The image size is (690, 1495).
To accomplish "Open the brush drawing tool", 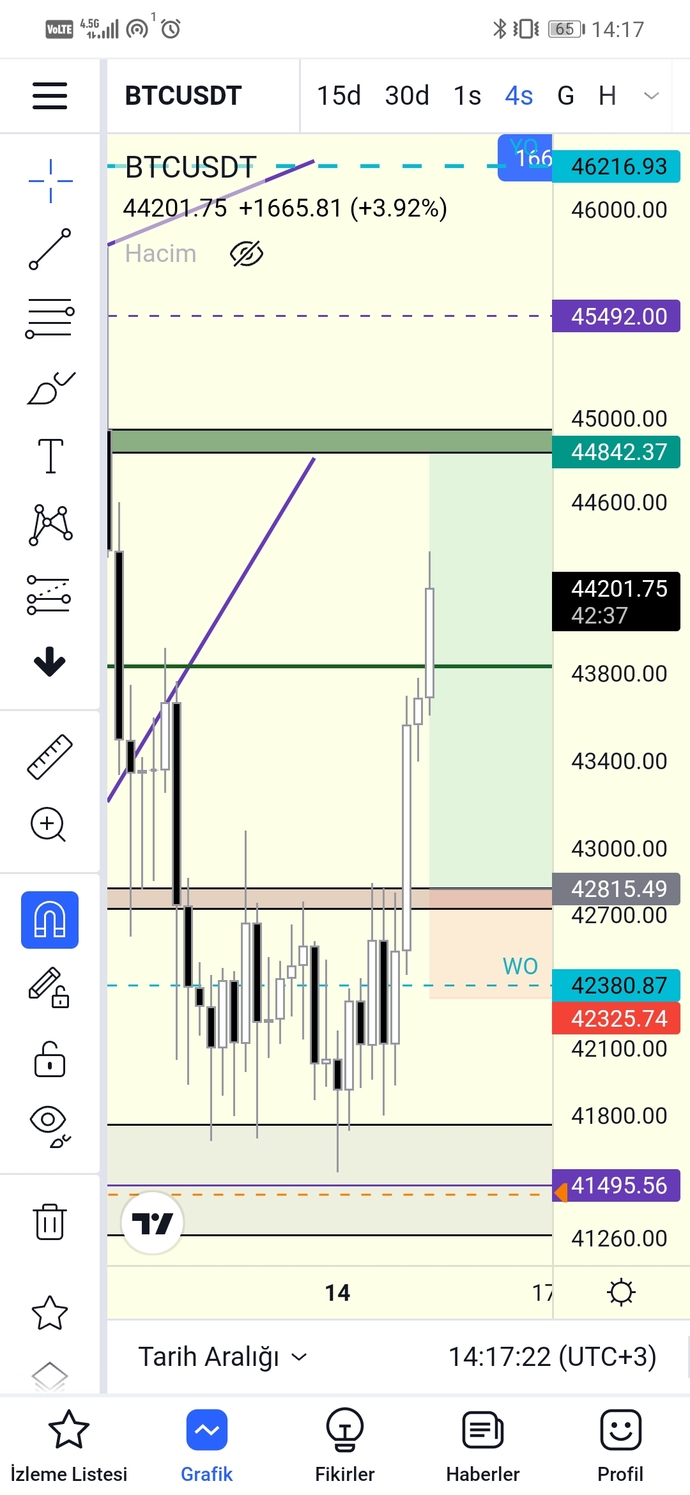I will pyautogui.click(x=50, y=387).
